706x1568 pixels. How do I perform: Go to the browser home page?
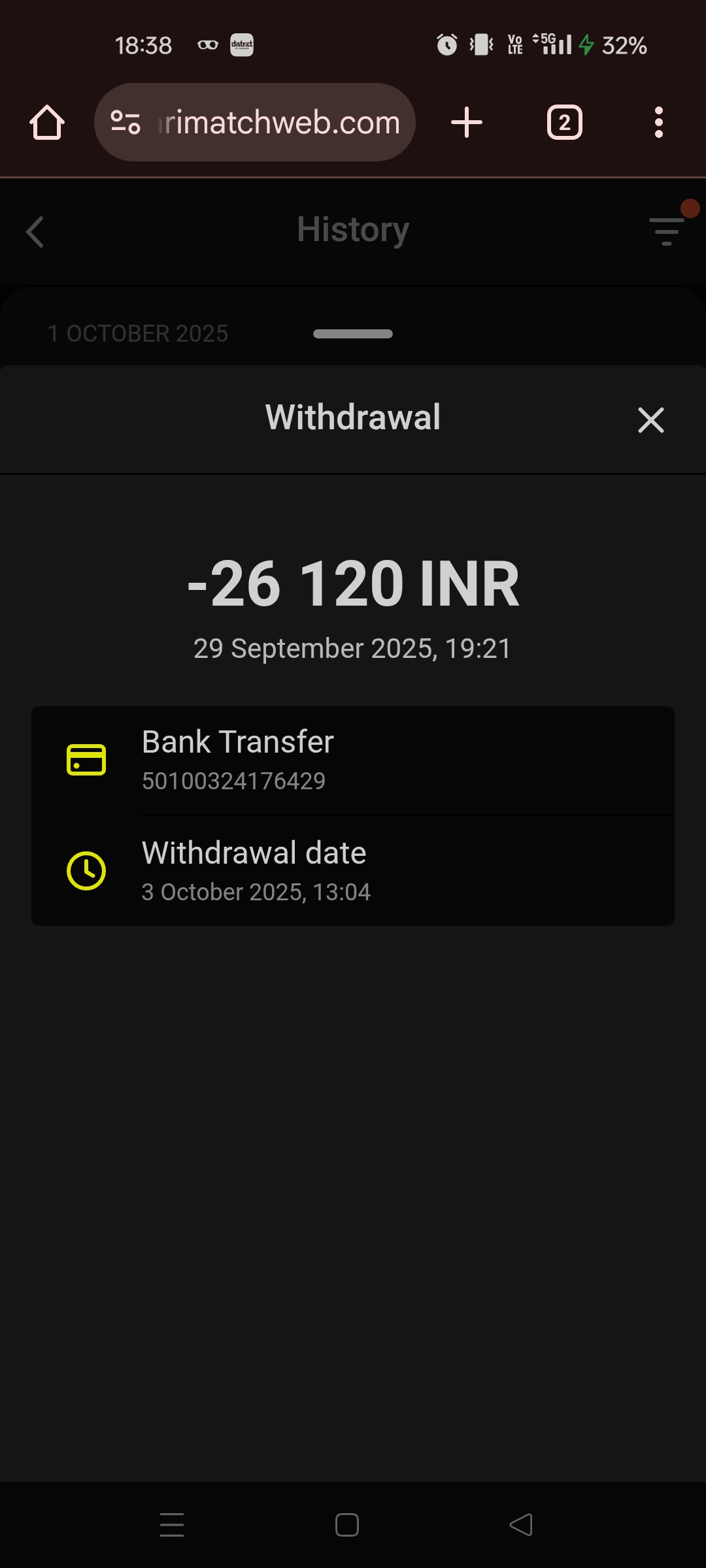tap(47, 123)
